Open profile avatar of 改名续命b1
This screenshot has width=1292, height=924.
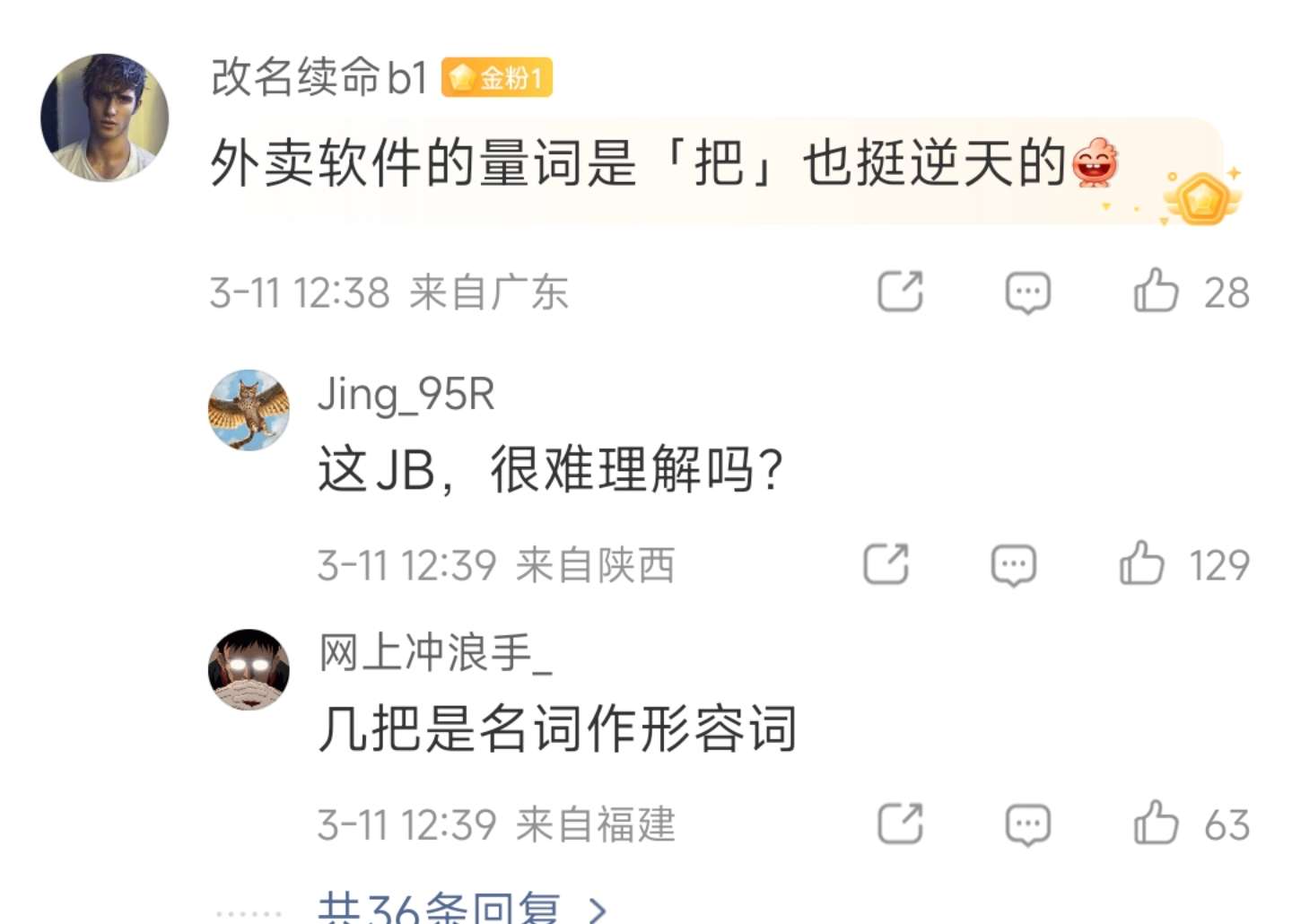pyautogui.click(x=105, y=118)
